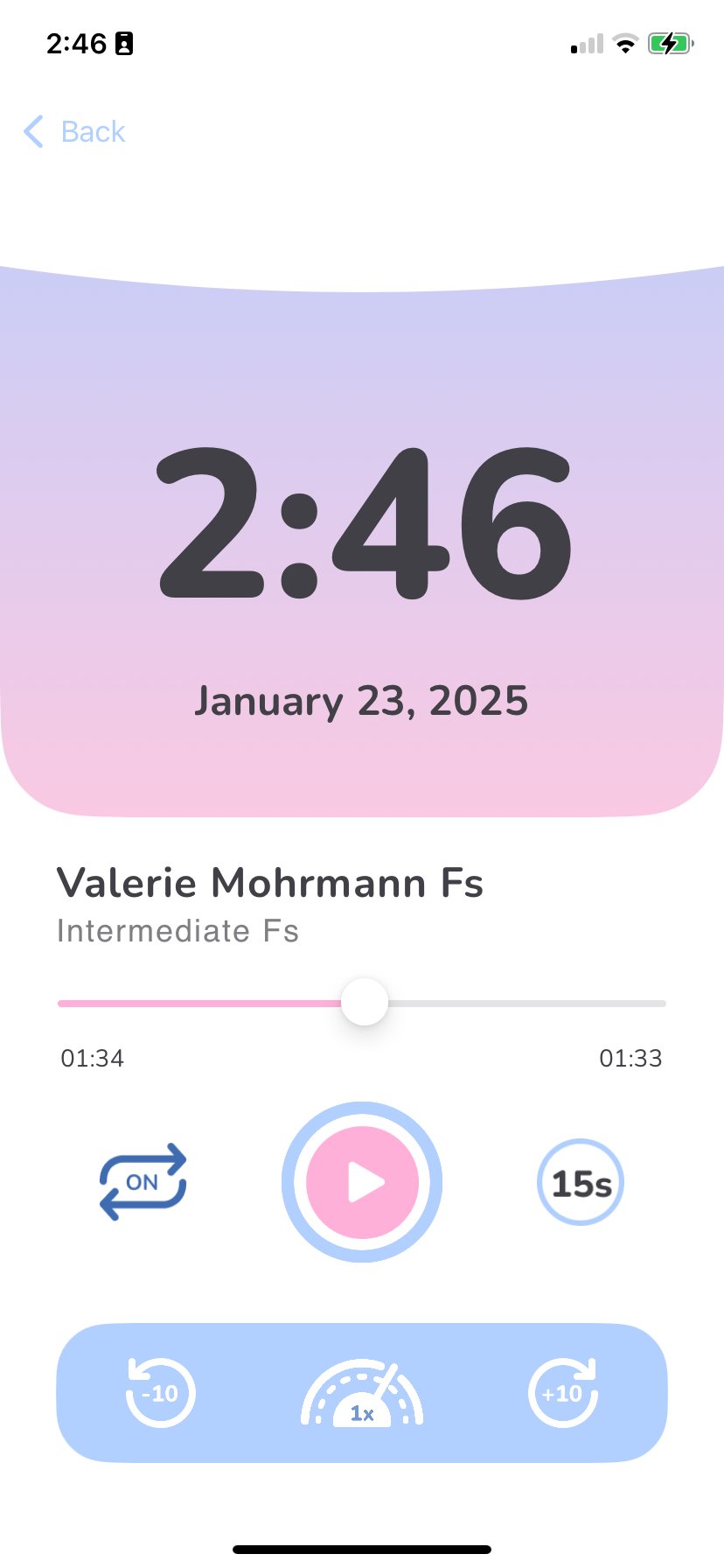Change the 1x playback speed
This screenshot has height=1568, width=724.
tap(362, 1395)
